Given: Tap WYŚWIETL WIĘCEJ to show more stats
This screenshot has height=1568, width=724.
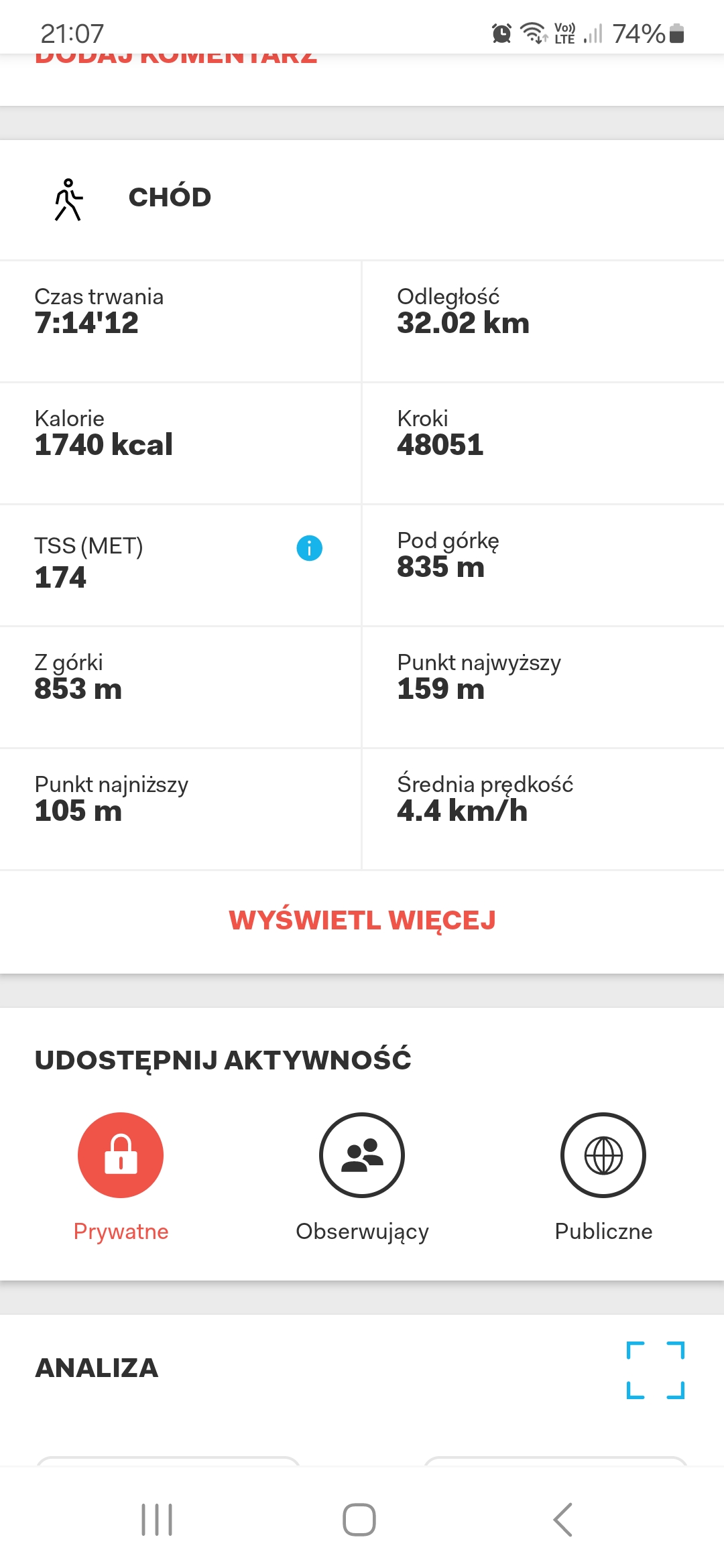Looking at the screenshot, I should [362, 920].
